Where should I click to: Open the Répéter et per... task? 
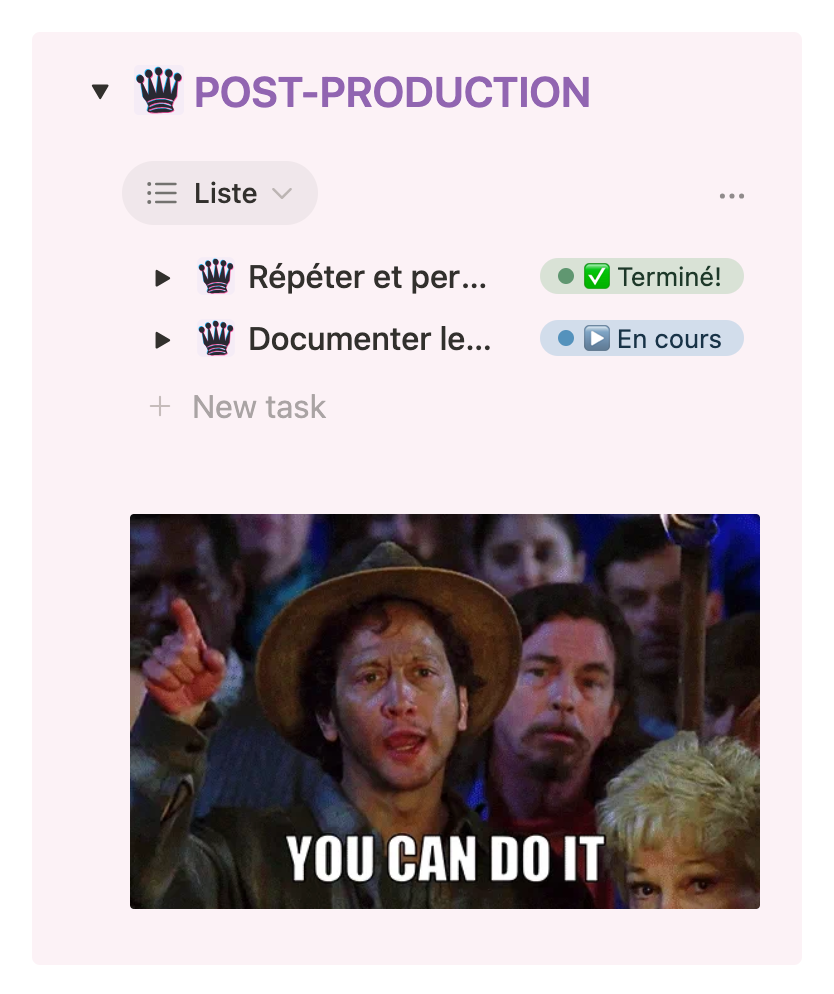tap(367, 277)
